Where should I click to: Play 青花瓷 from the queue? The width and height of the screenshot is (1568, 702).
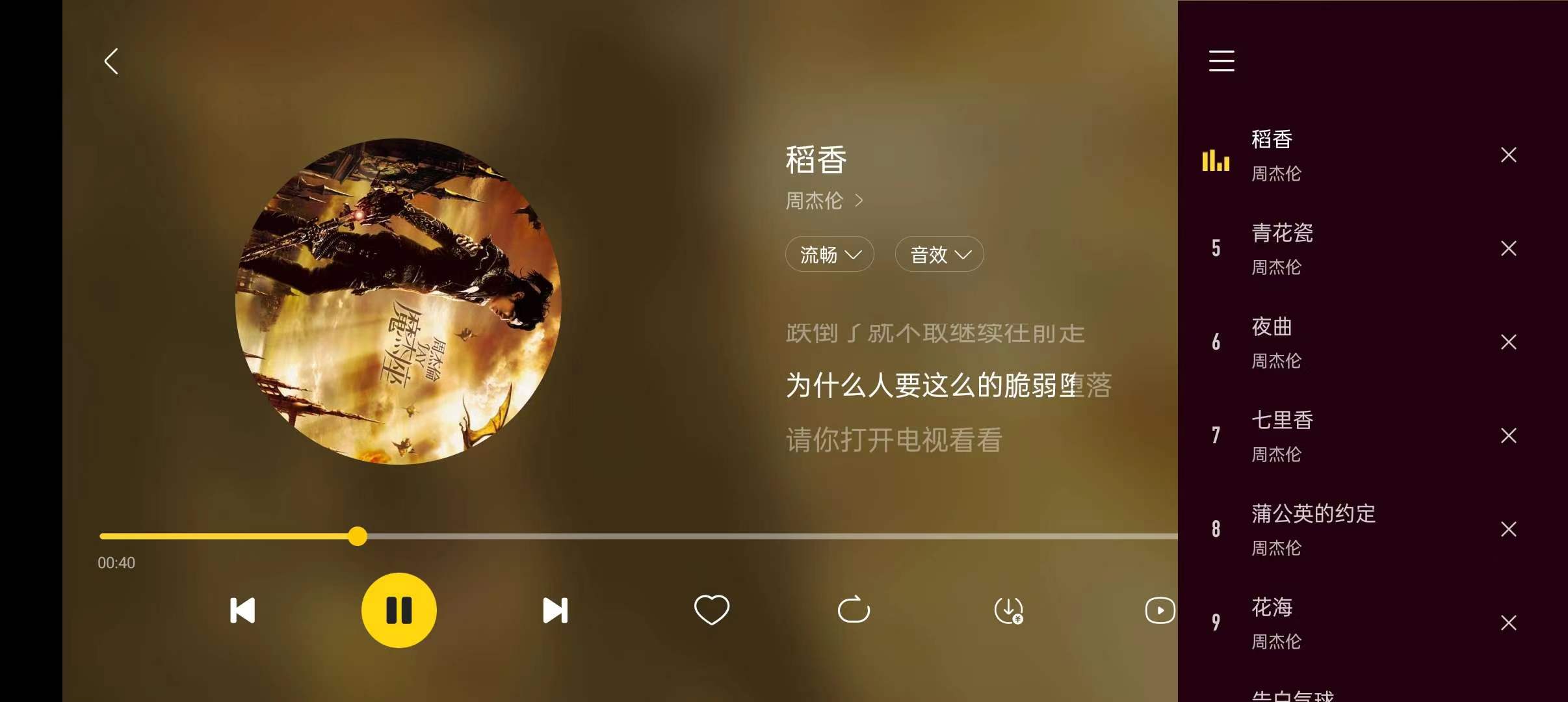[x=1282, y=248]
